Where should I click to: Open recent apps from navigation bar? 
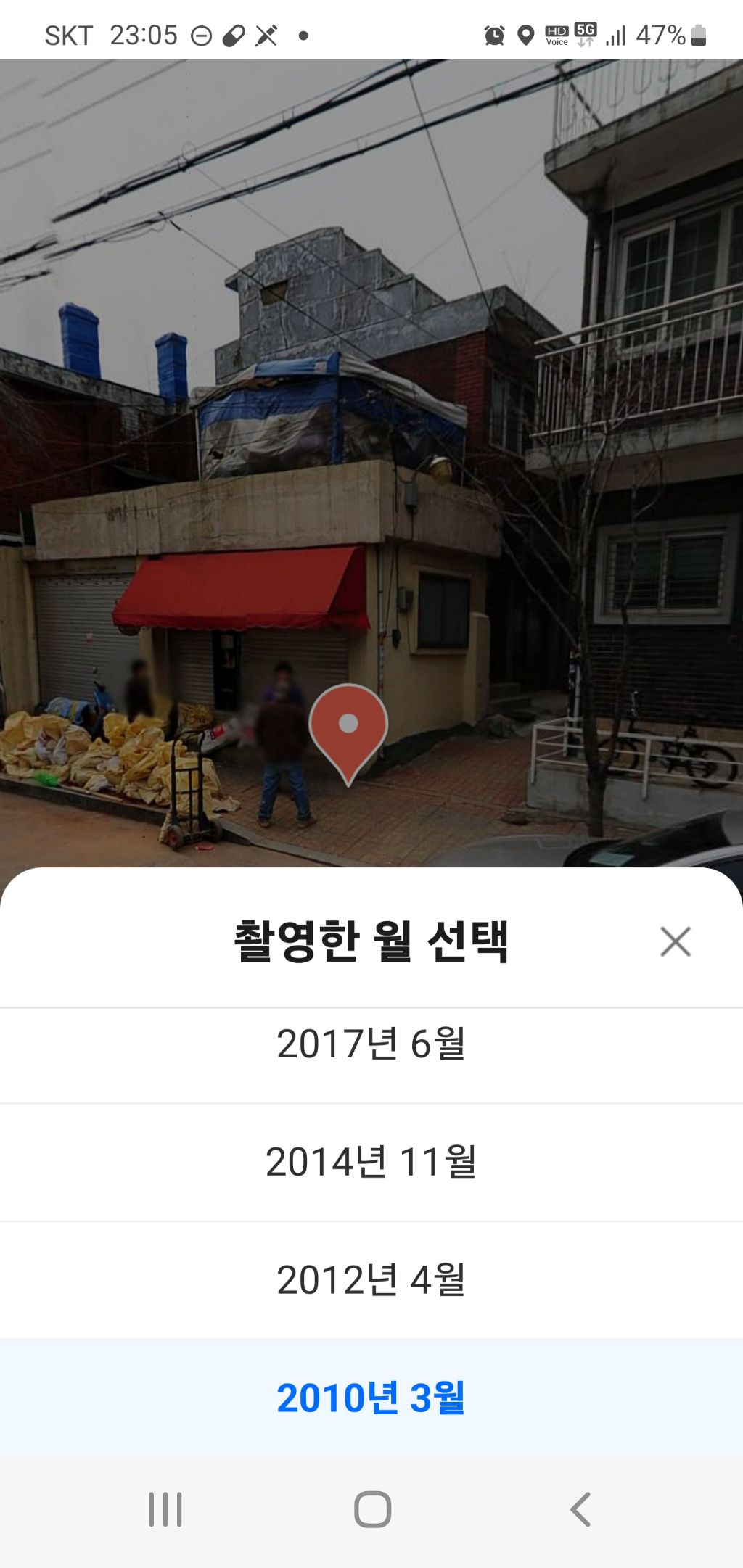pos(165,1510)
